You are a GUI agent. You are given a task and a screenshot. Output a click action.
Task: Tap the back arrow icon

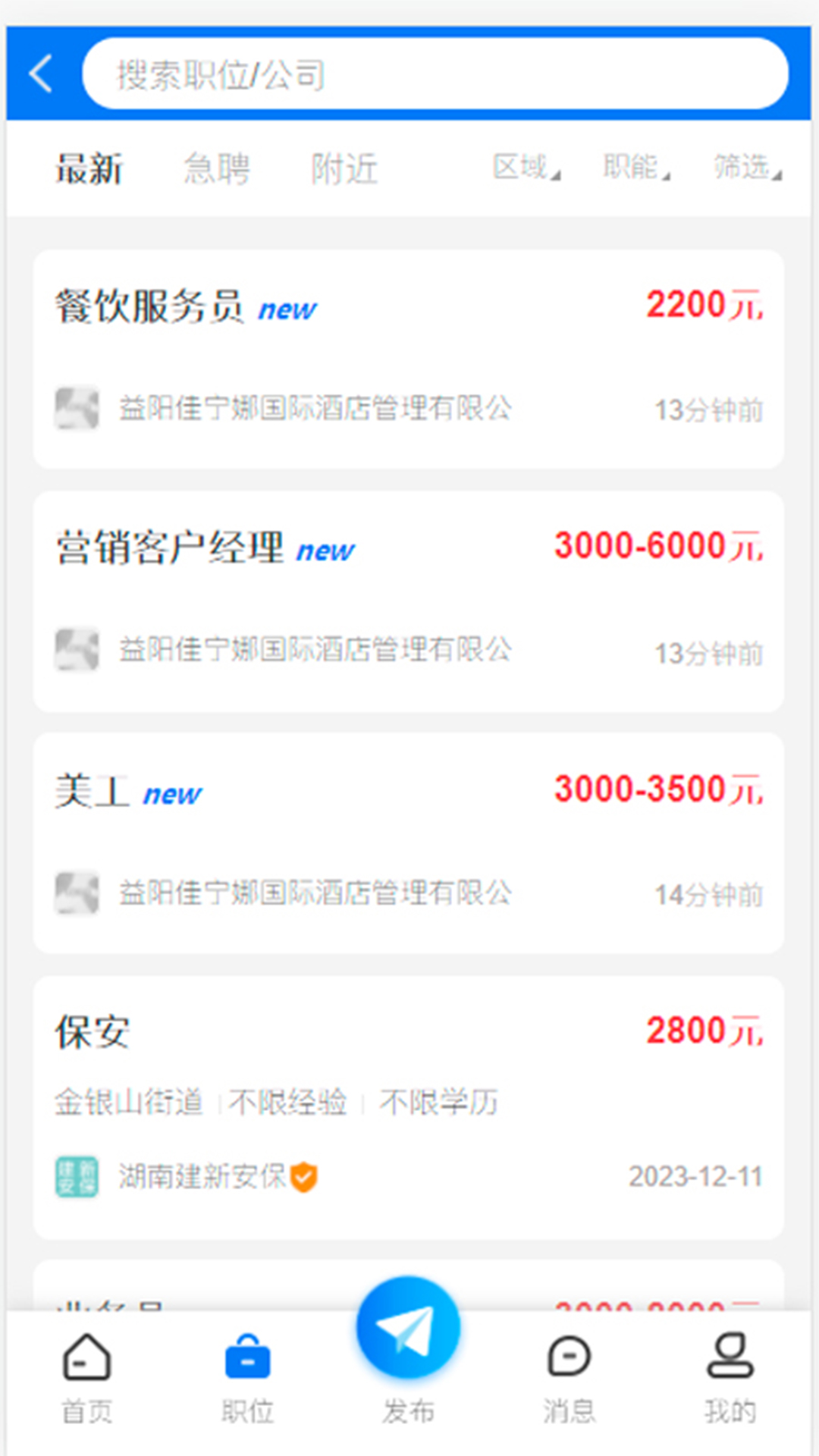[x=40, y=74]
